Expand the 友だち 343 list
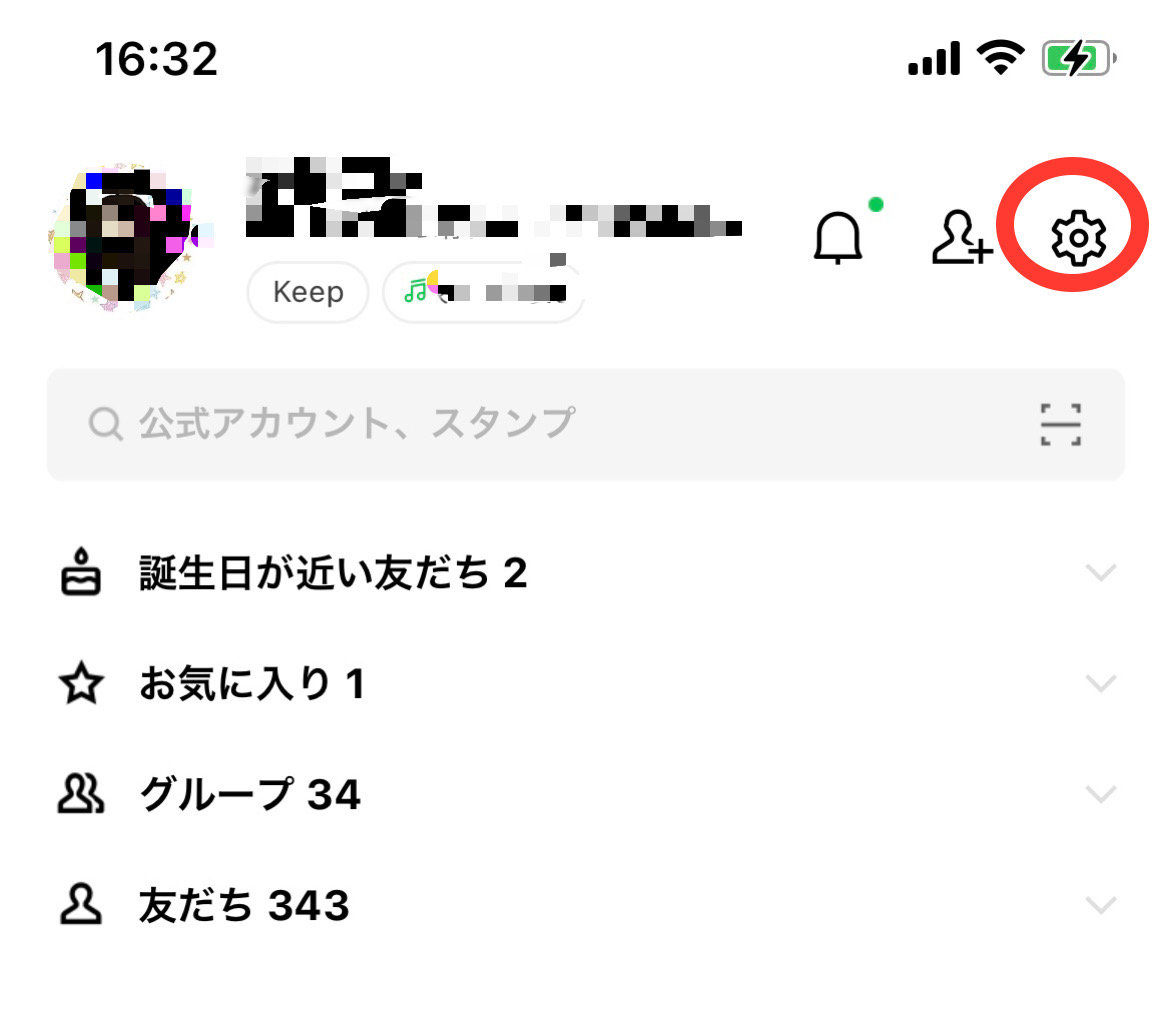This screenshot has height=1011, width=1170. pos(1100,907)
